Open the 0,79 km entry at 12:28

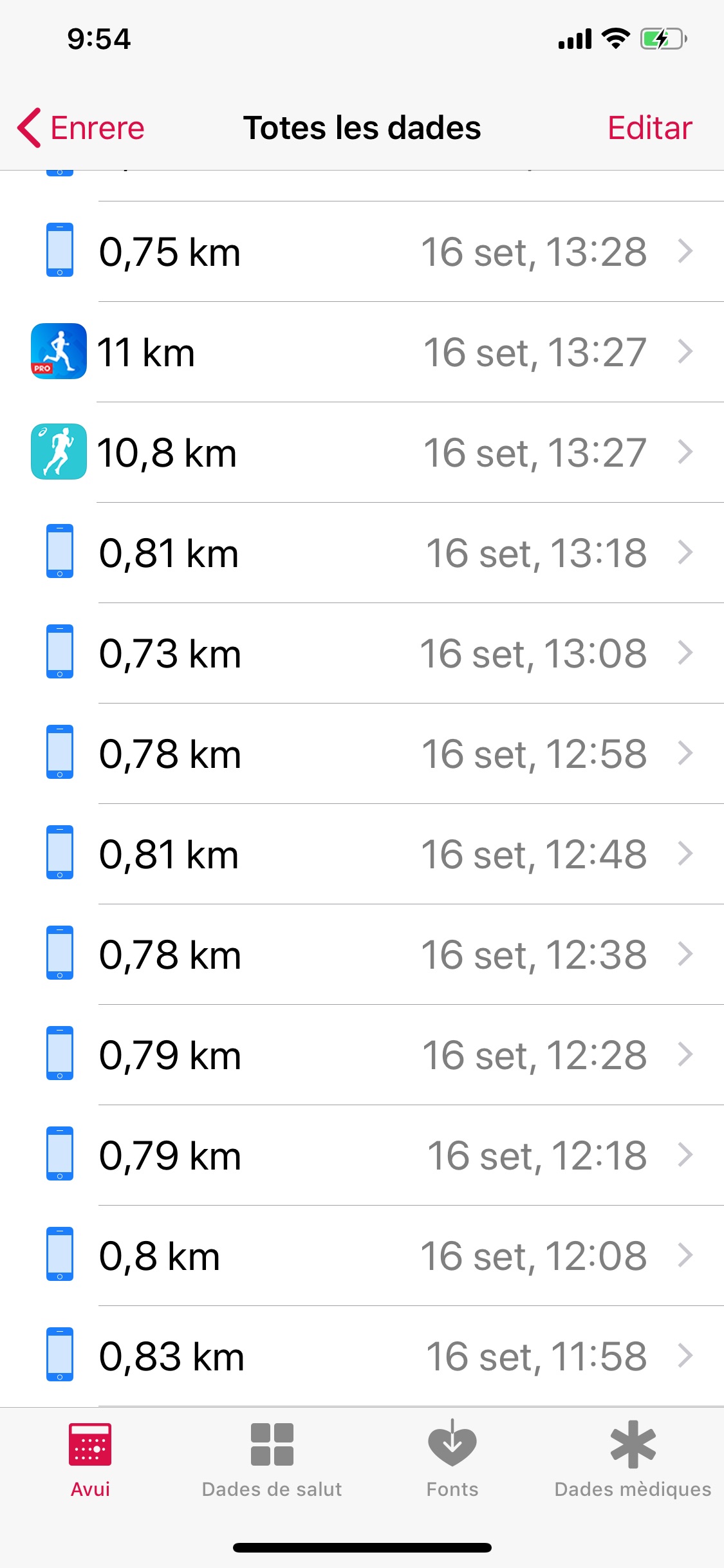[x=362, y=1054]
